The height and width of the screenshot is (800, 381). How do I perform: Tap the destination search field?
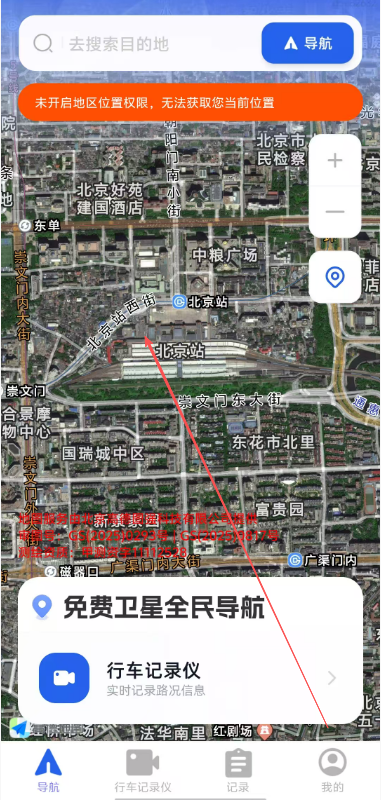pos(140,43)
